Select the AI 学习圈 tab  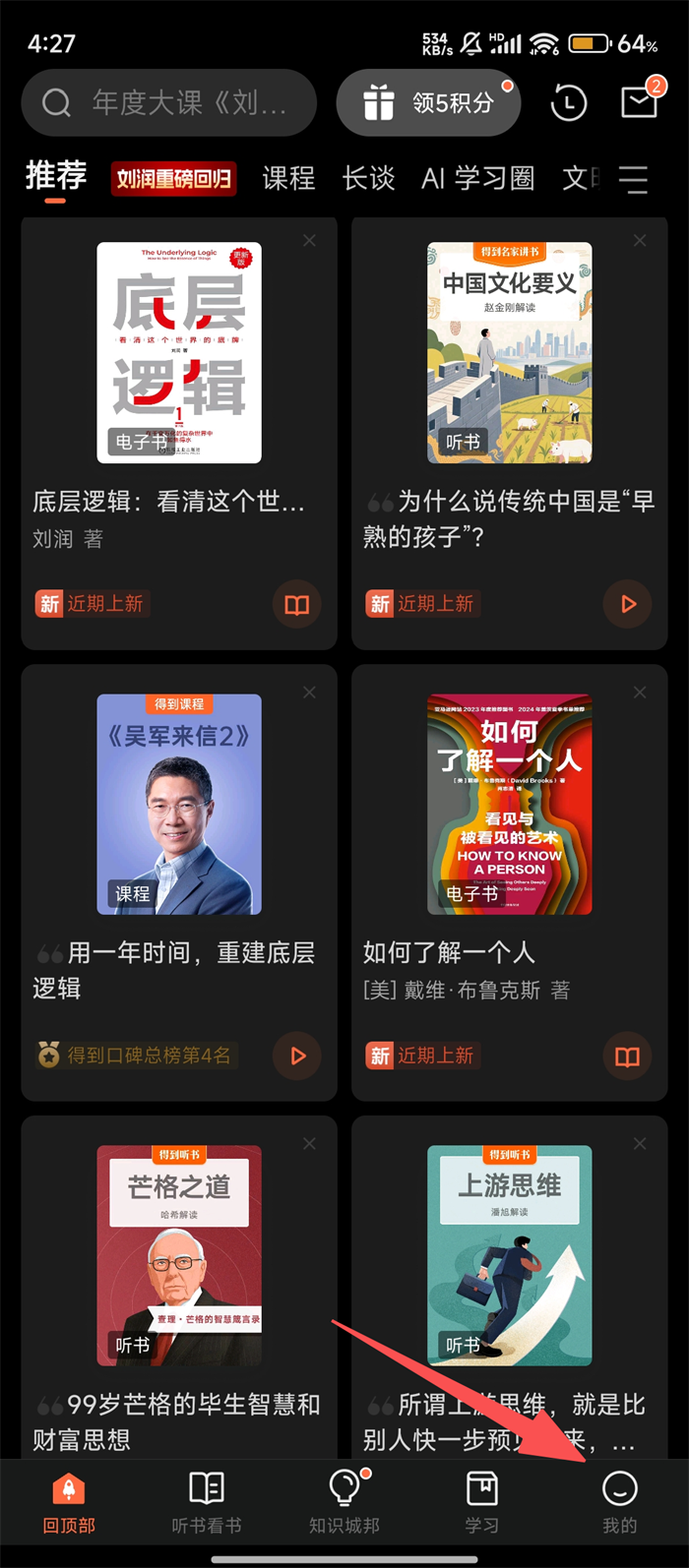pos(477,178)
